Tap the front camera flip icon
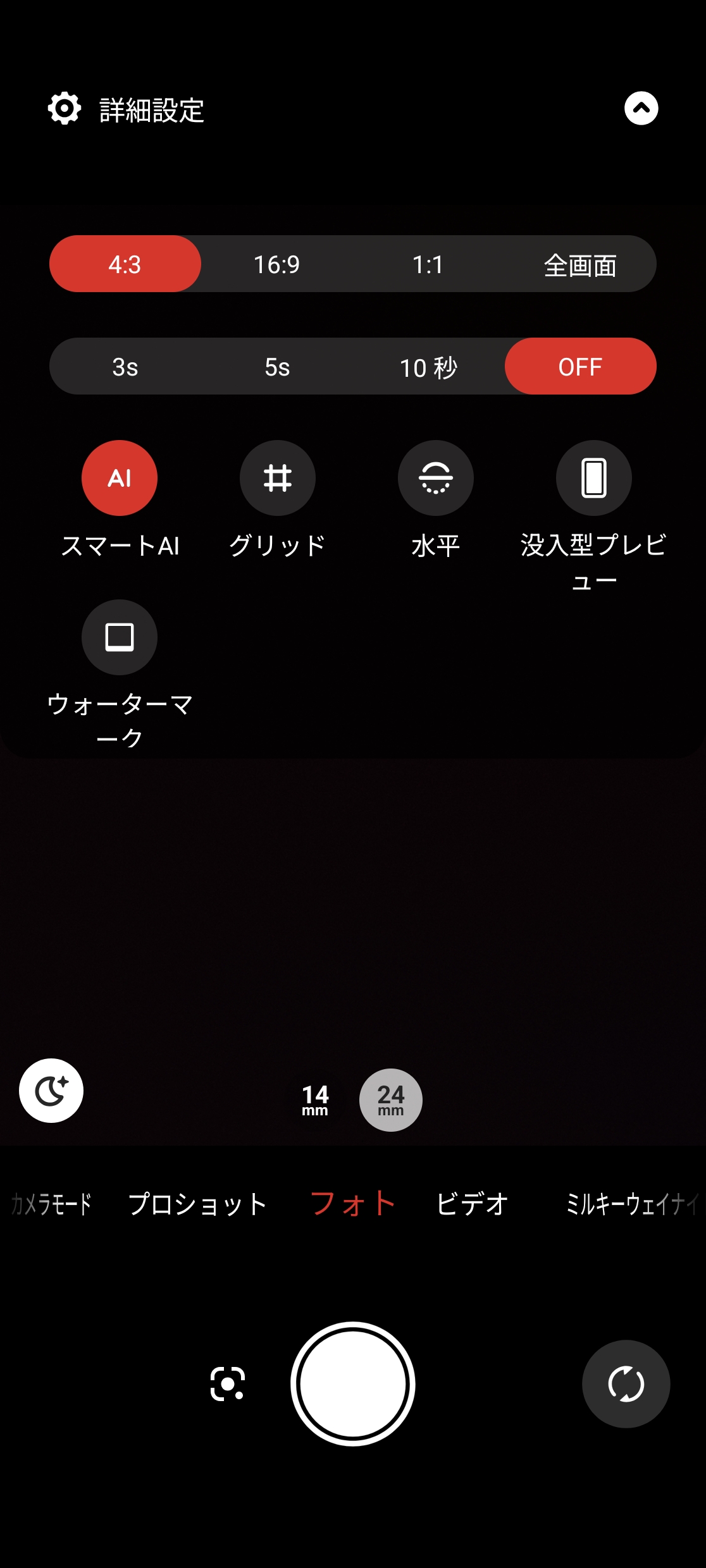The height and width of the screenshot is (1568, 706). [x=626, y=1383]
